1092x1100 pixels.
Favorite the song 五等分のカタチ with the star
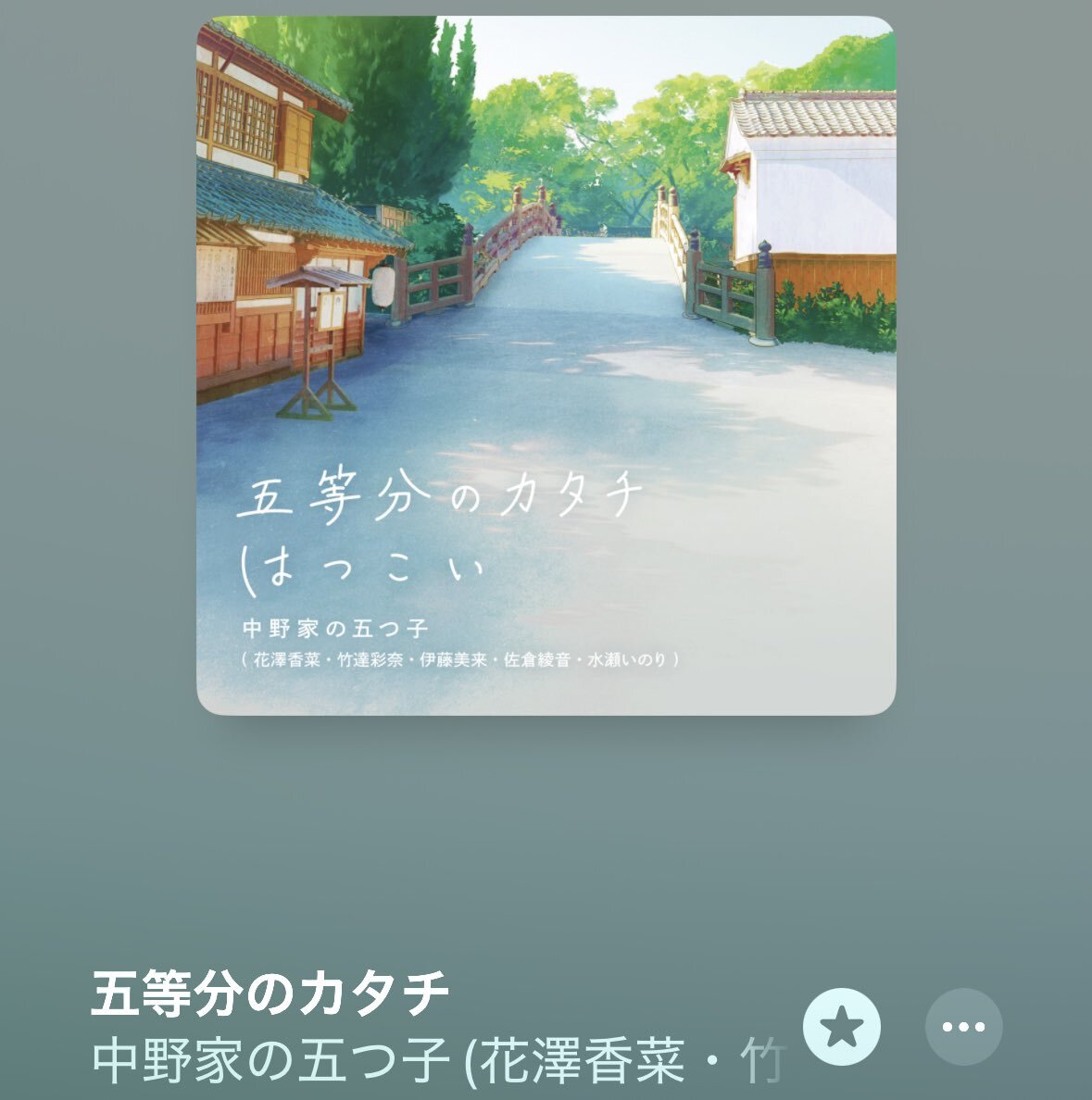pos(841,1026)
